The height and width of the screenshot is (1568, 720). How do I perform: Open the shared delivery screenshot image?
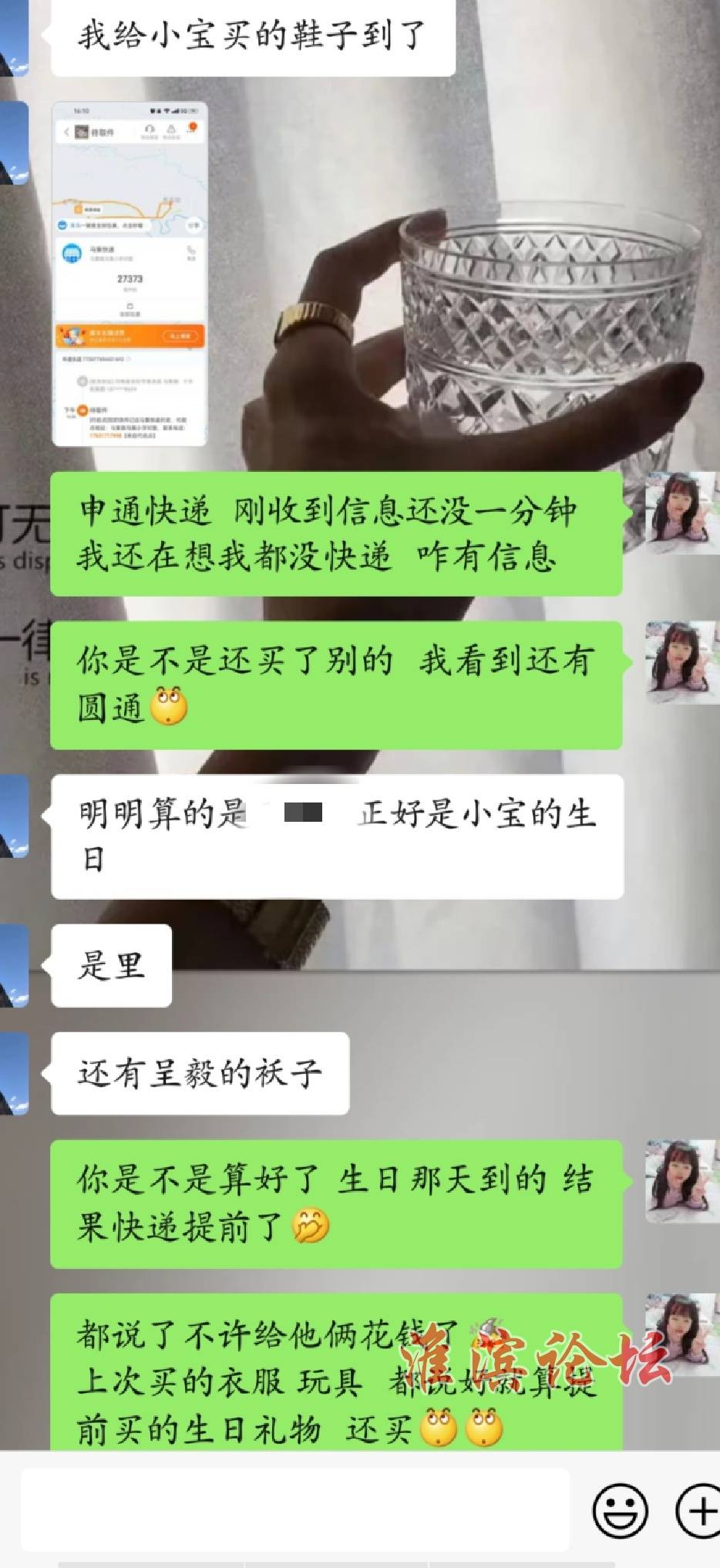click(130, 274)
